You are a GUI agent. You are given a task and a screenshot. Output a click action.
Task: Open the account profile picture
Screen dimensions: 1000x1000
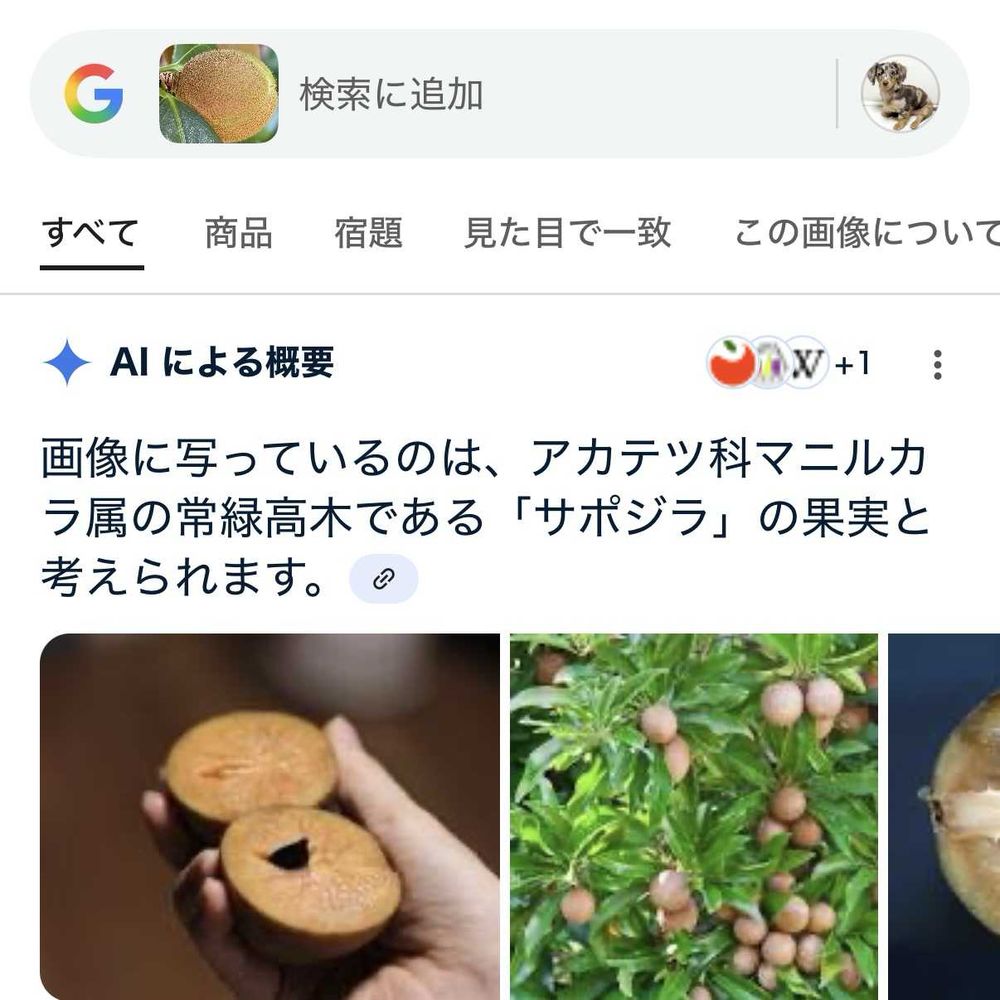[x=900, y=94]
